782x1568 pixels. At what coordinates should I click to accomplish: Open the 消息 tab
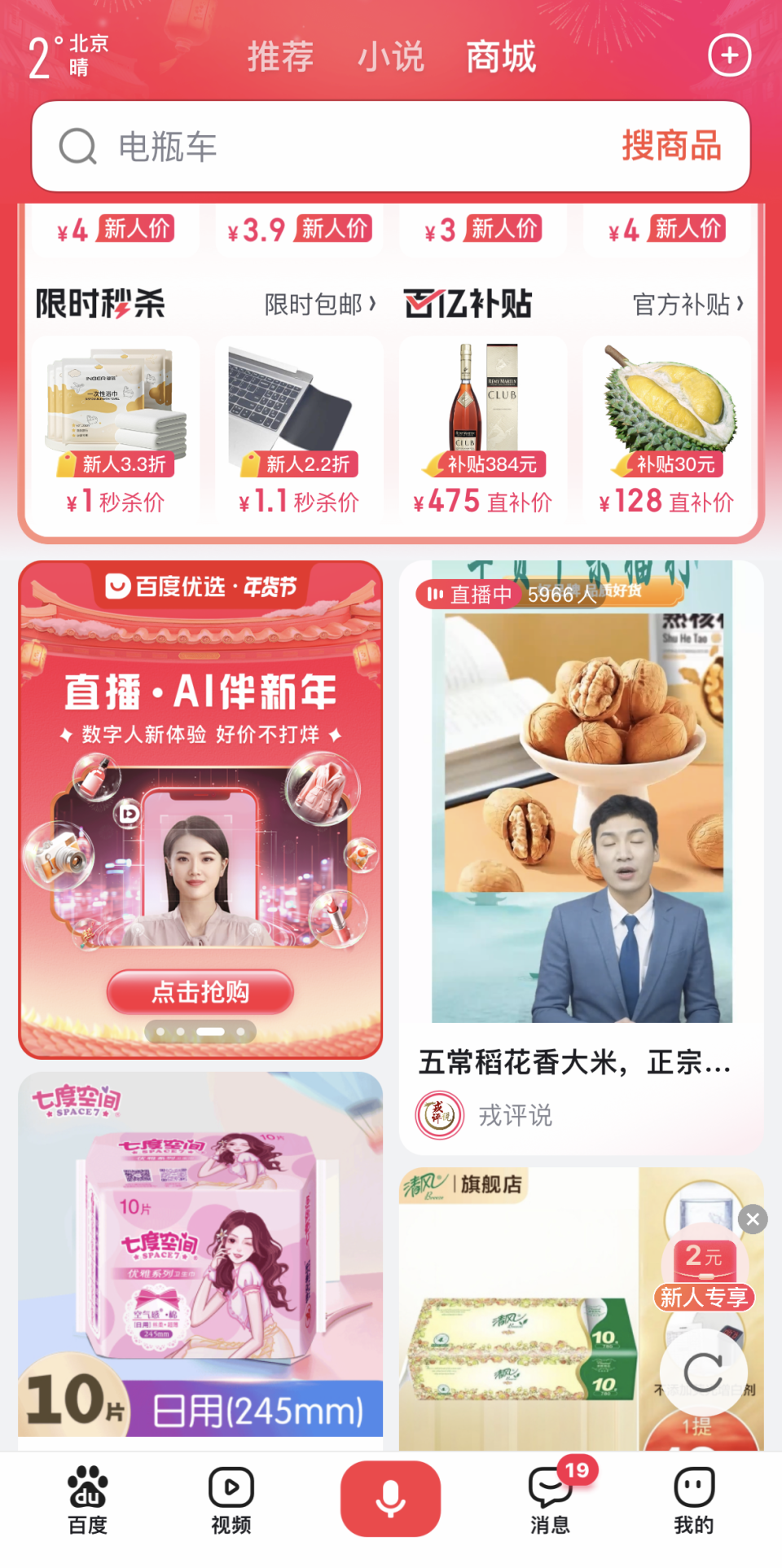pos(550,1500)
